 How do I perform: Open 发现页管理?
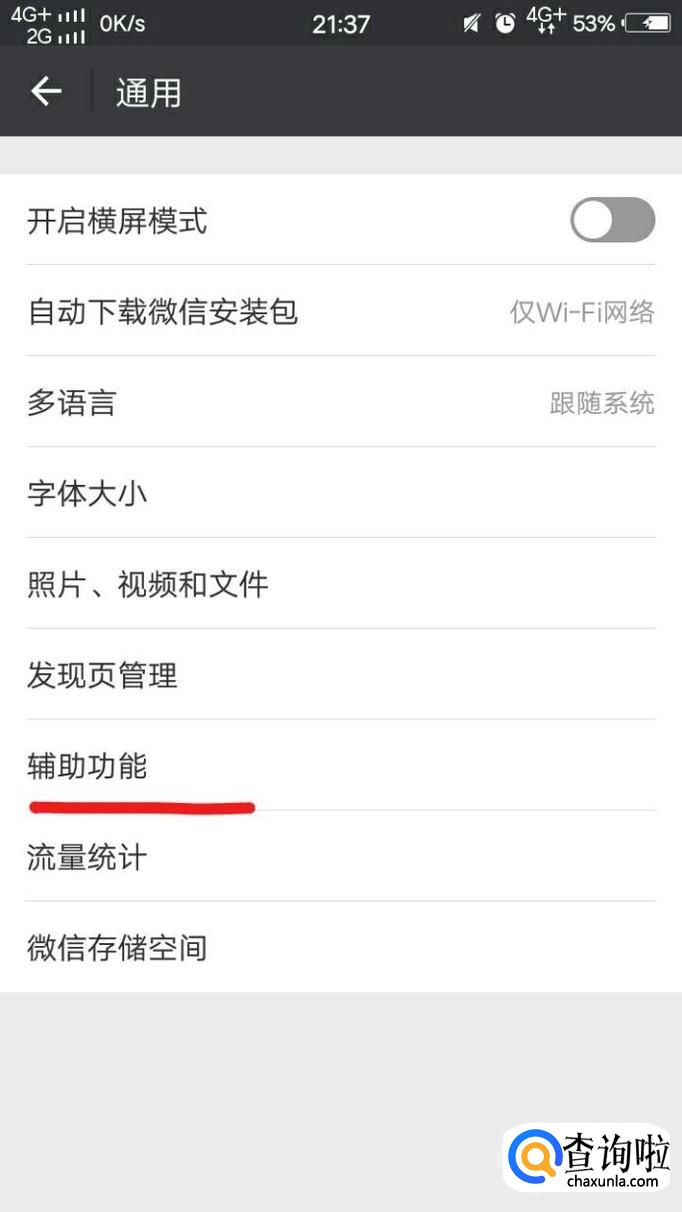click(x=341, y=675)
